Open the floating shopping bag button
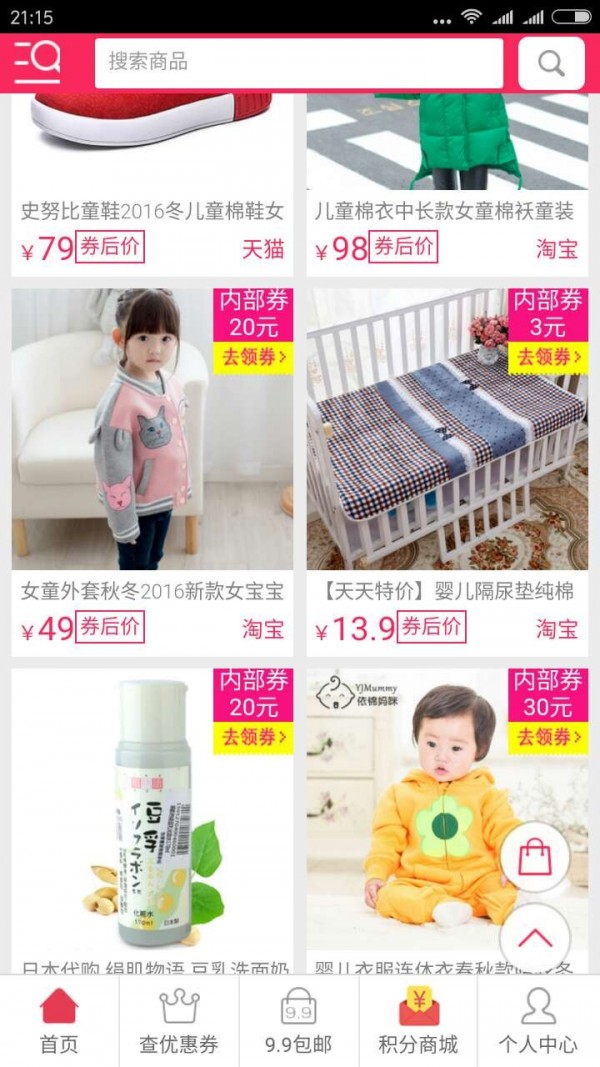600x1067 pixels. 535,857
